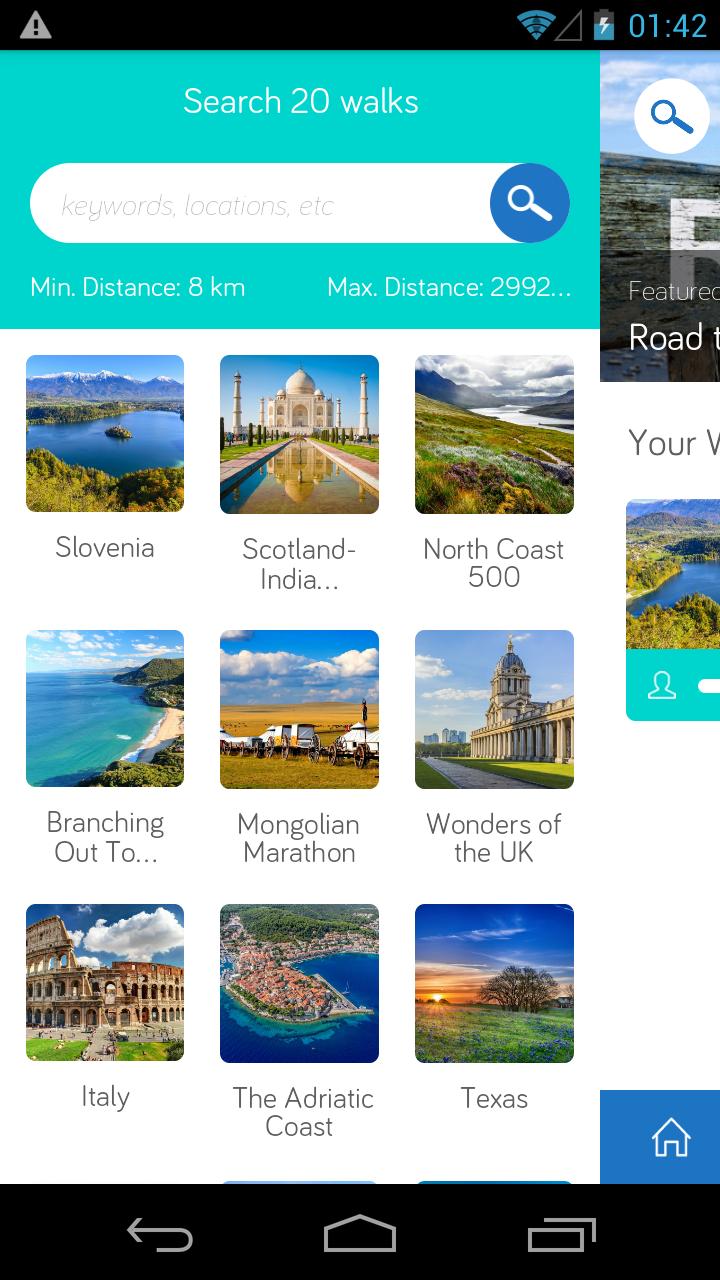Select the Italy walk tile

[105, 983]
